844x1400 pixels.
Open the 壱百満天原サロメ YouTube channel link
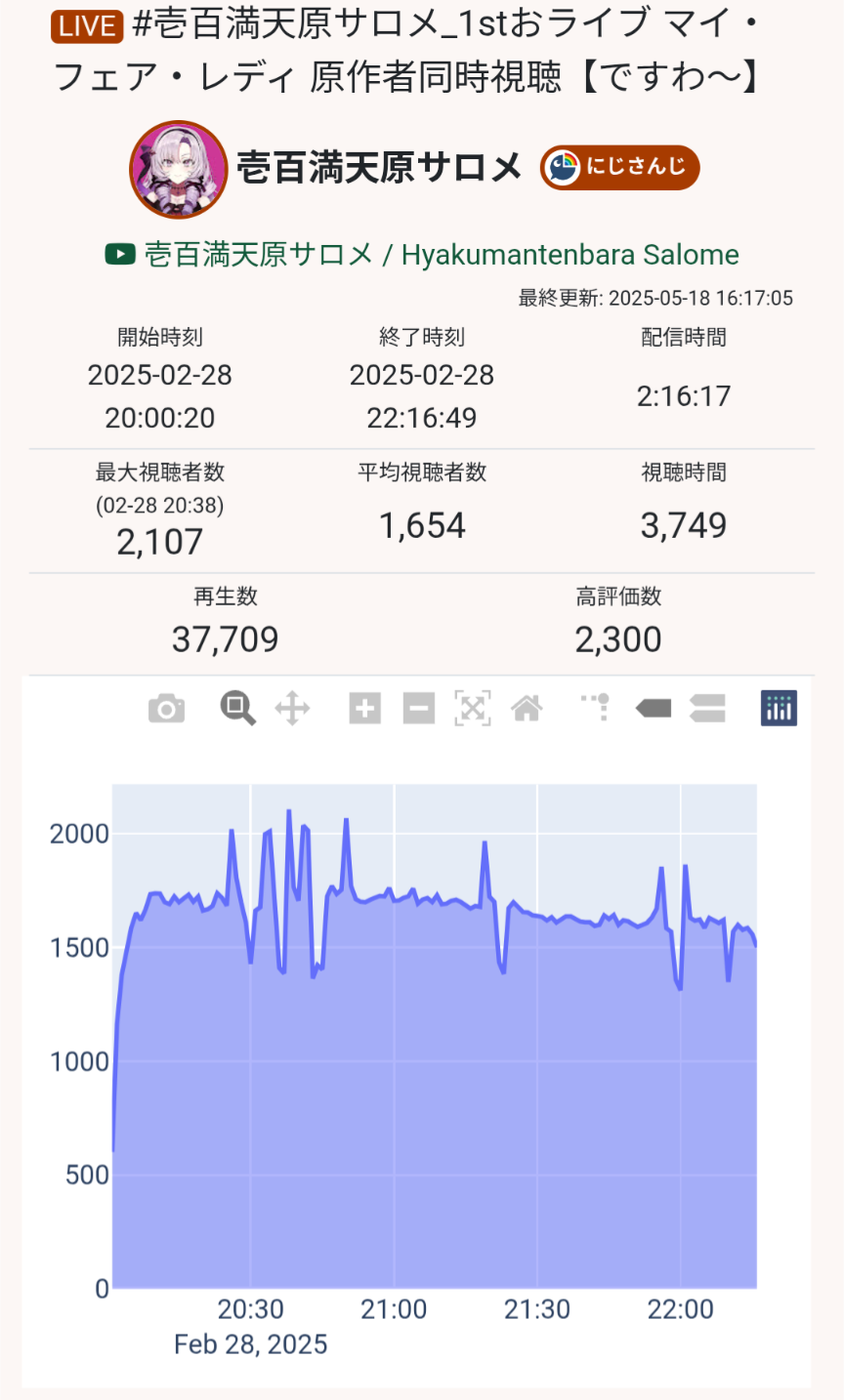pyautogui.click(x=422, y=255)
